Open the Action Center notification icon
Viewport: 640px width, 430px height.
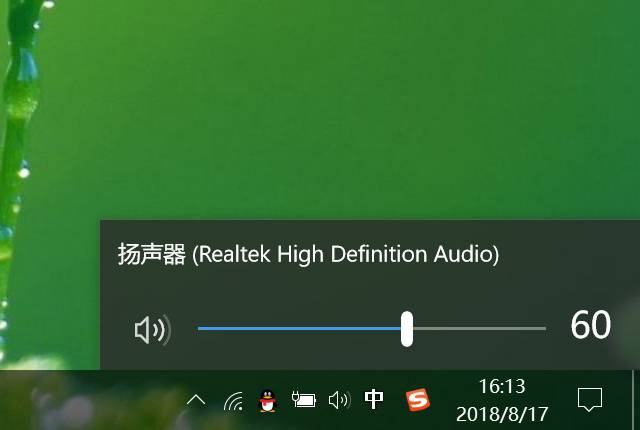[x=590, y=400]
